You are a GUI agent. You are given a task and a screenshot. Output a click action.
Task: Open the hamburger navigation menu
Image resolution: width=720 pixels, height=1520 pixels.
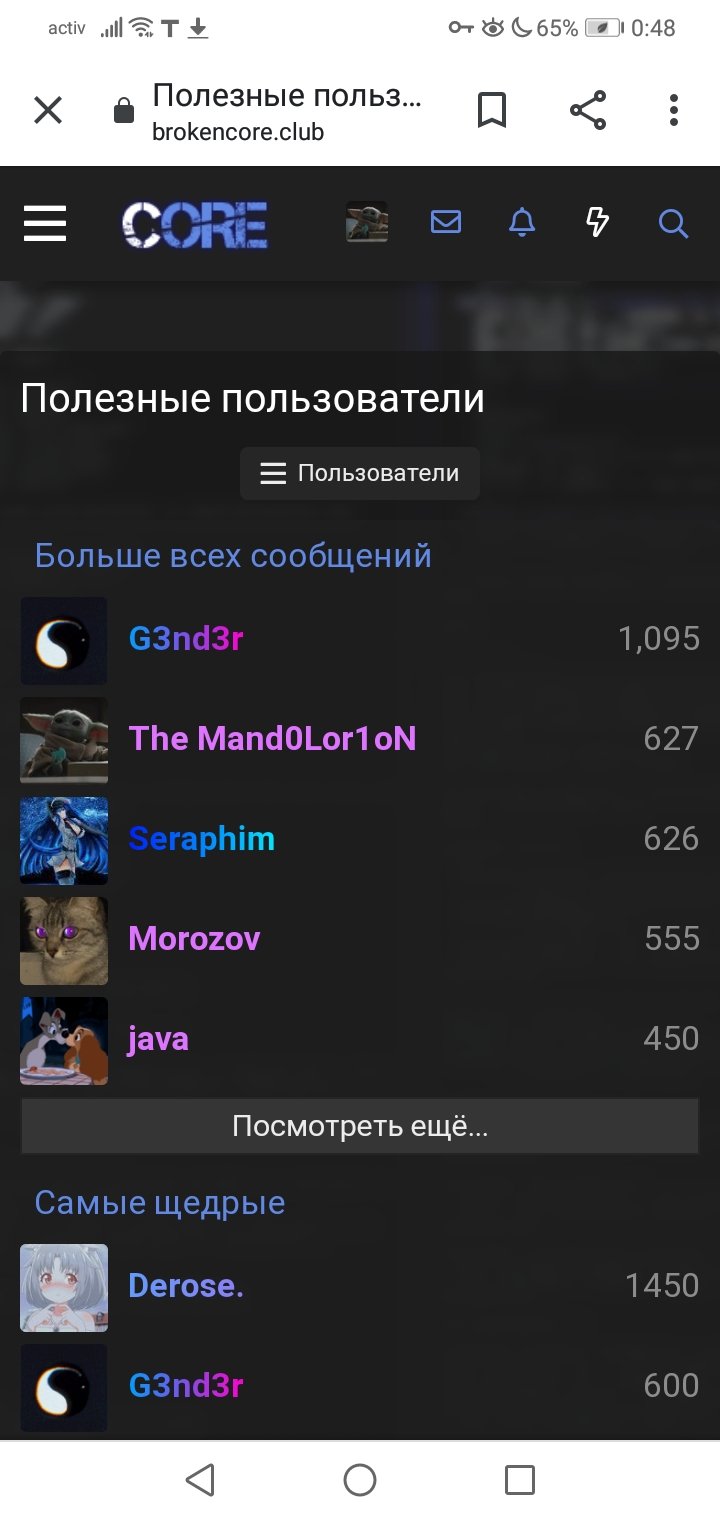click(45, 223)
